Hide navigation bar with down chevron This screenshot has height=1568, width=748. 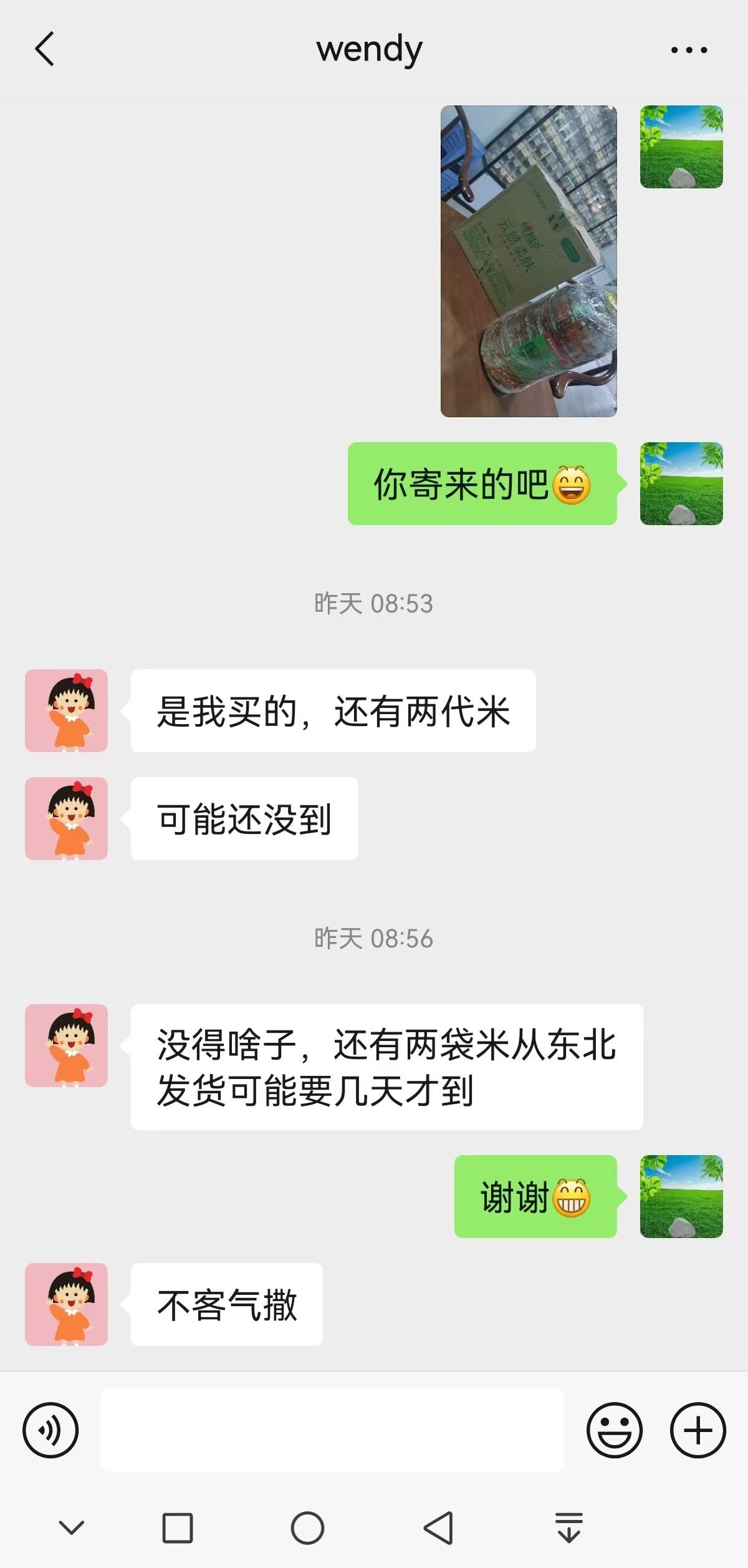pos(71,1528)
